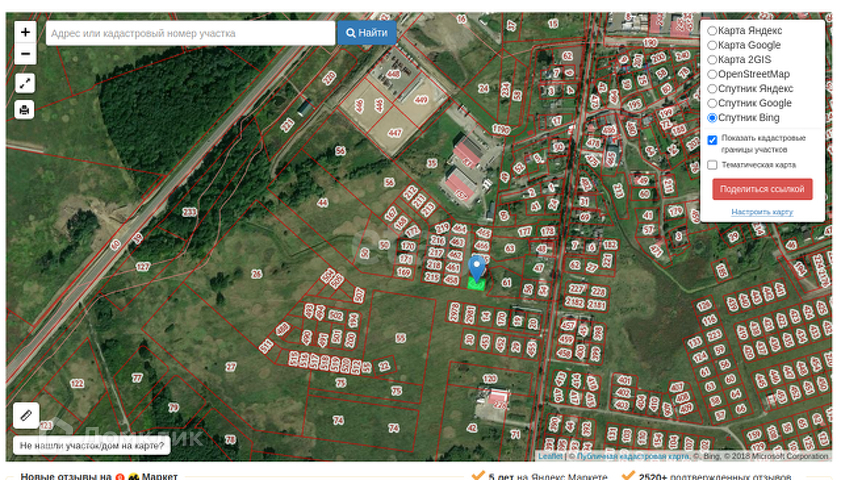Choose Спутник Bing layer
The height and width of the screenshot is (480, 841).
point(712,118)
